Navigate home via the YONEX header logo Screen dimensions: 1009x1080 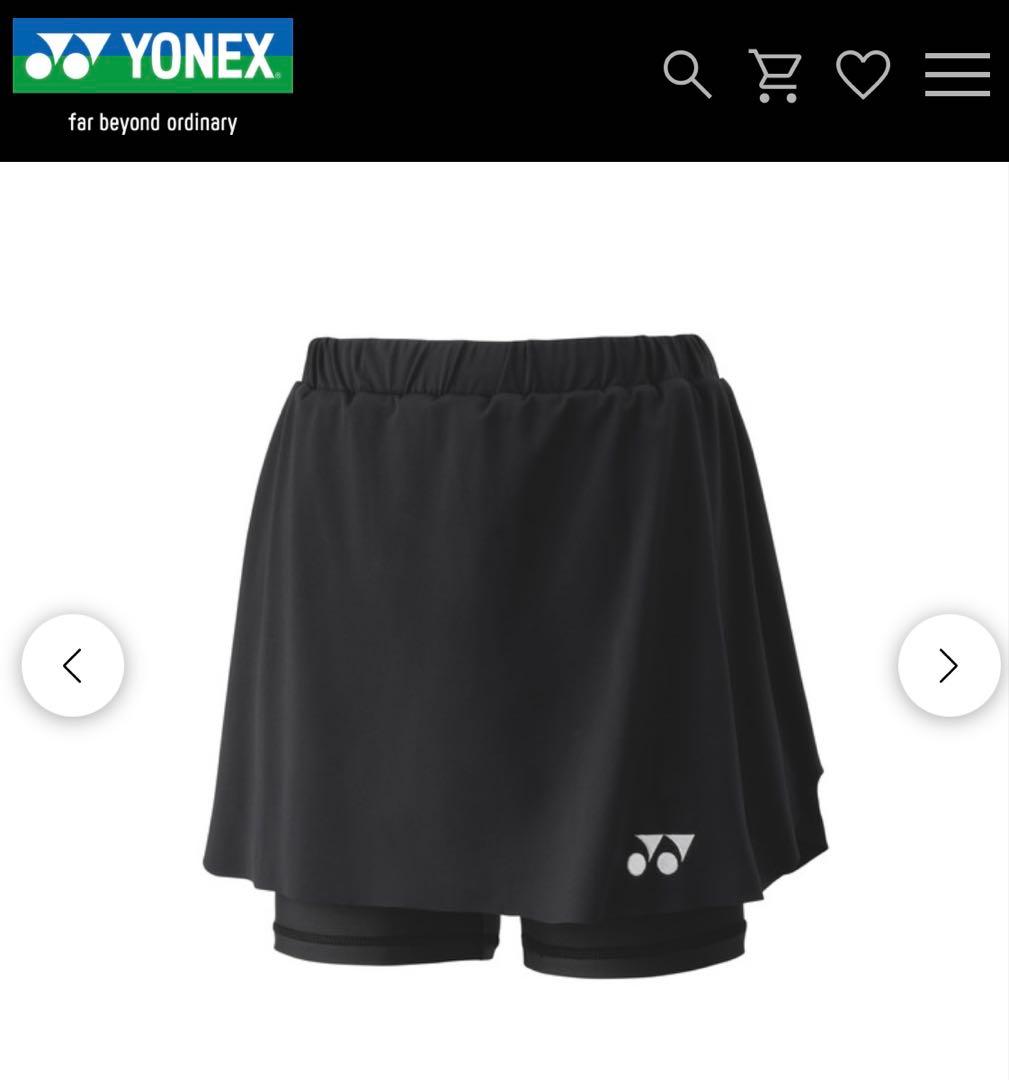pyautogui.click(x=152, y=55)
